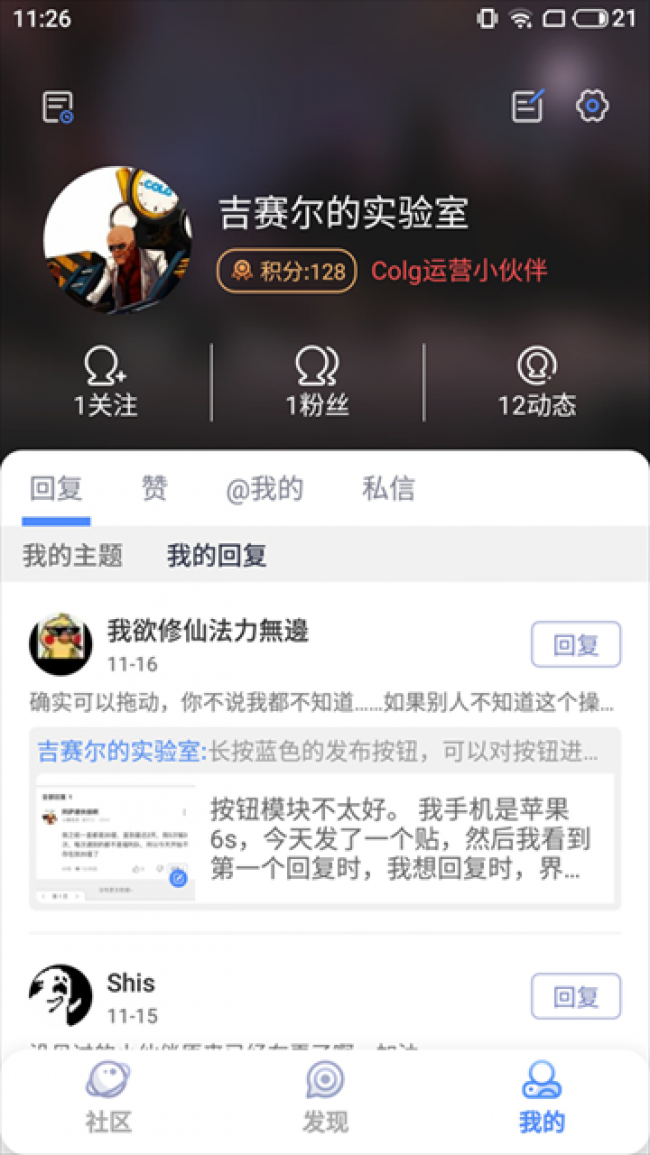View the 1粉丝 followers list
Viewport: 650px width, 1155px height.
coord(317,381)
